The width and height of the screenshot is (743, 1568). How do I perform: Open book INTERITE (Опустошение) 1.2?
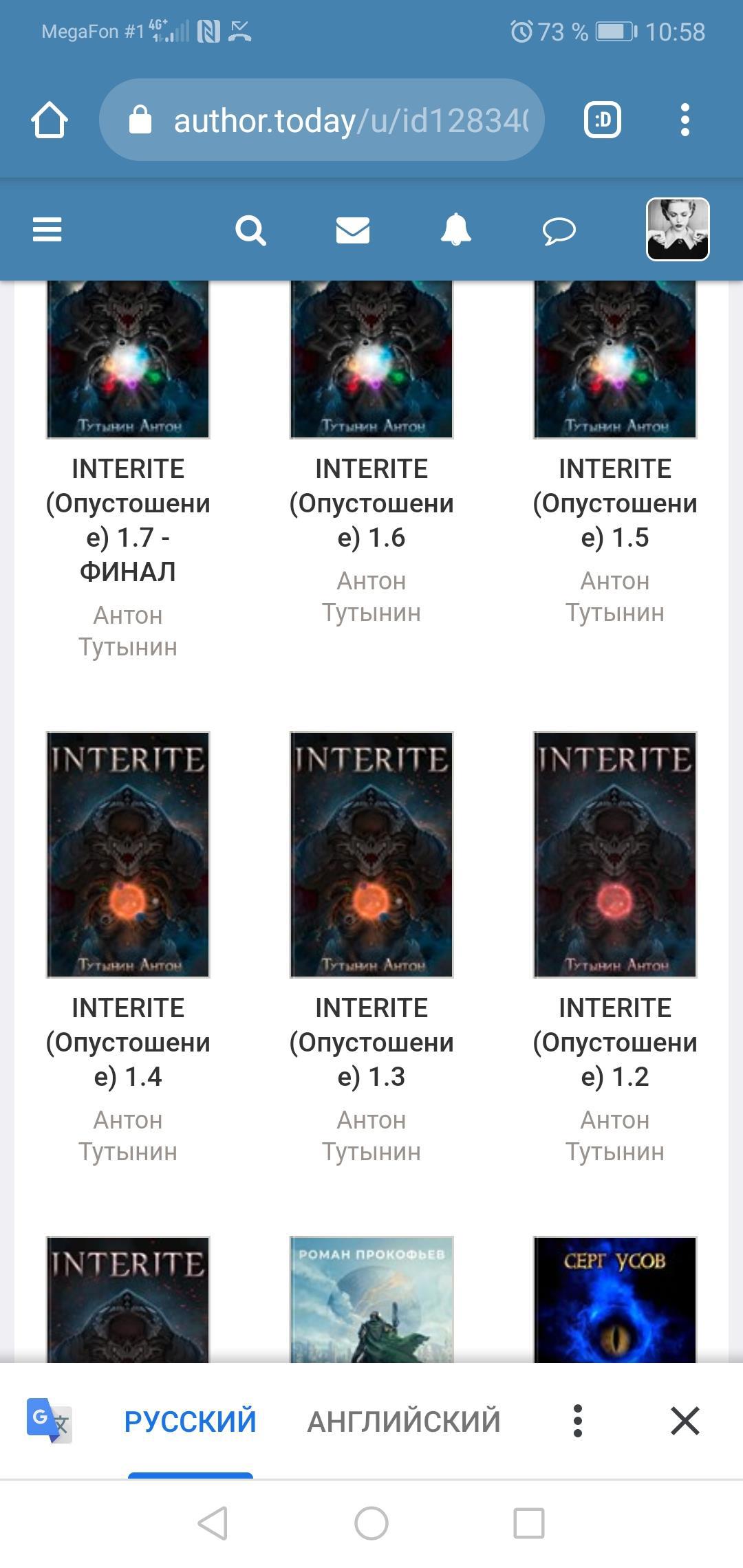[x=615, y=1041]
